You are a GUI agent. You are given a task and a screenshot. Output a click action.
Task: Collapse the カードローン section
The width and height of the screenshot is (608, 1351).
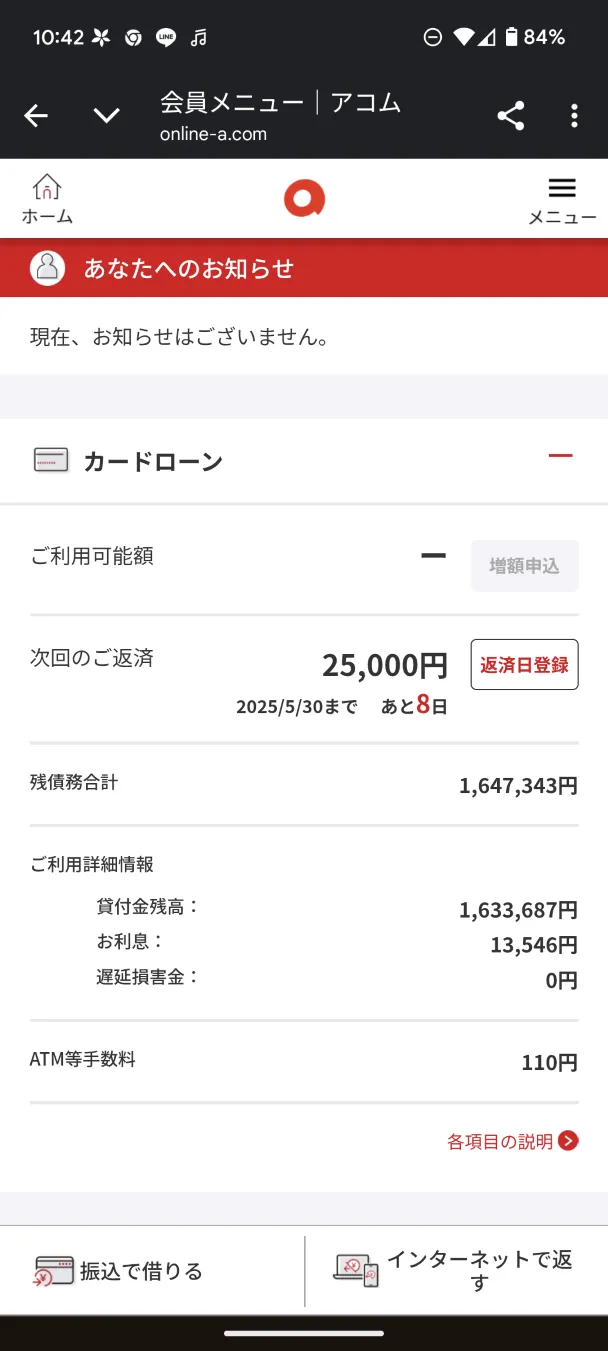[x=560, y=456]
